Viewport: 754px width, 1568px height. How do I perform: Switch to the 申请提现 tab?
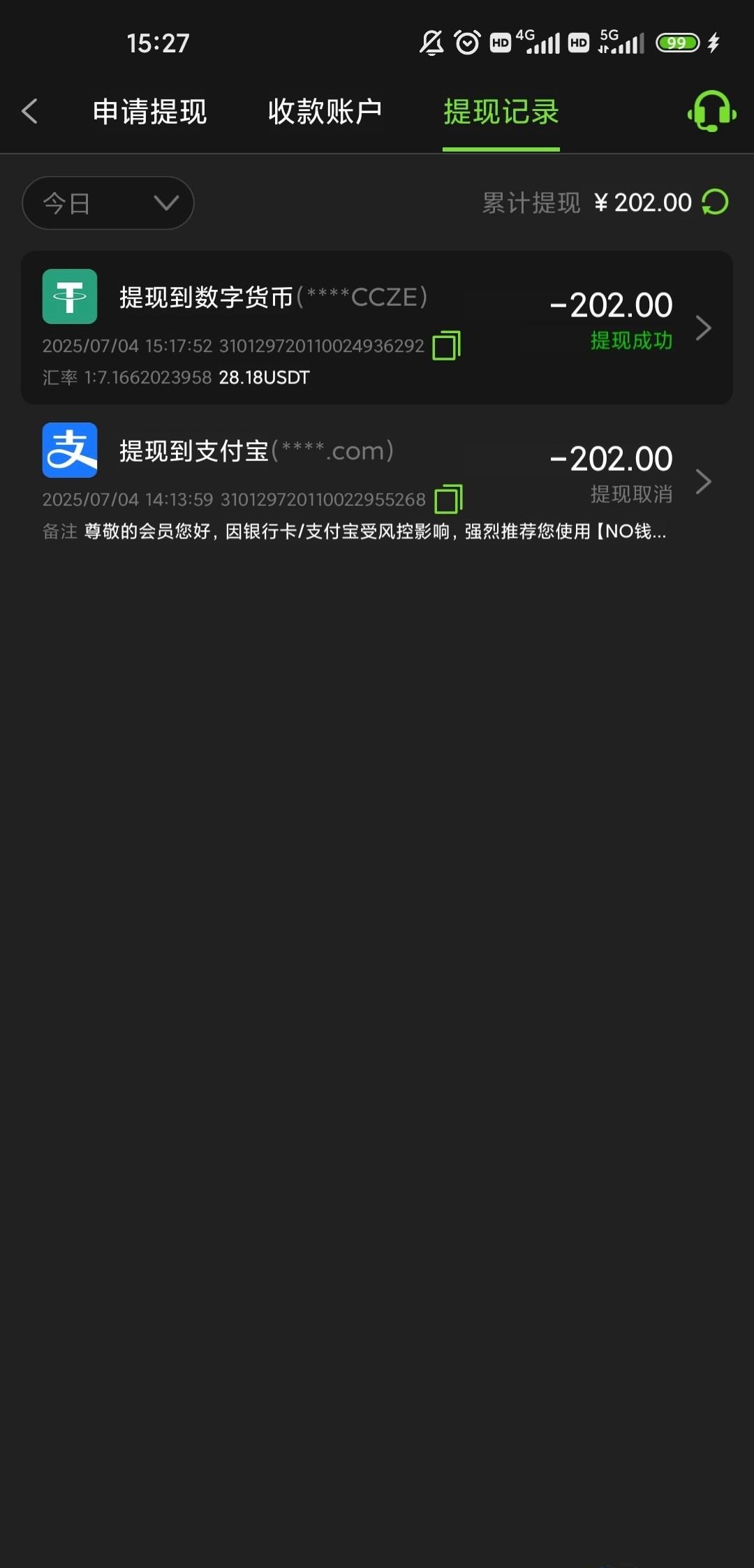pyautogui.click(x=149, y=112)
